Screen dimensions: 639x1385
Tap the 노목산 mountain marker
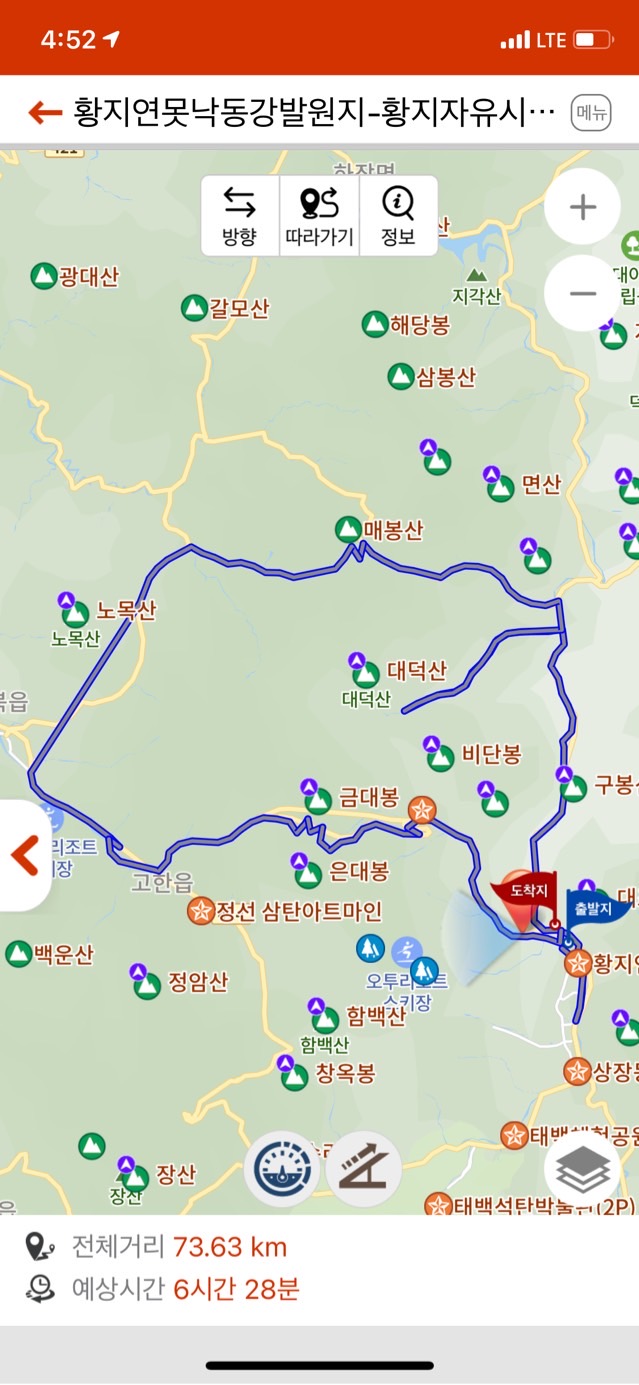pyautogui.click(x=76, y=611)
